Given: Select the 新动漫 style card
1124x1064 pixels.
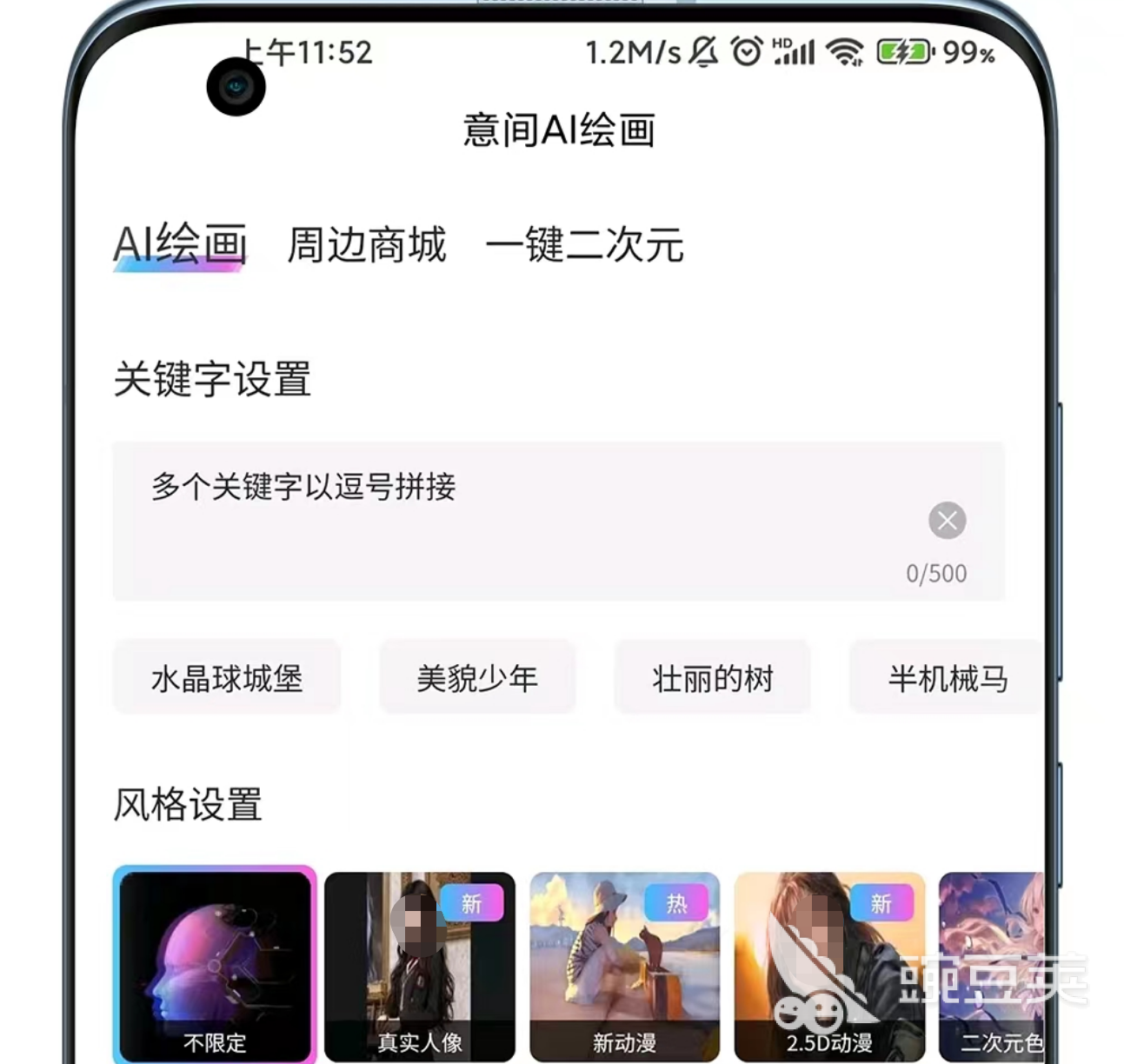Looking at the screenshot, I should coord(624,965).
